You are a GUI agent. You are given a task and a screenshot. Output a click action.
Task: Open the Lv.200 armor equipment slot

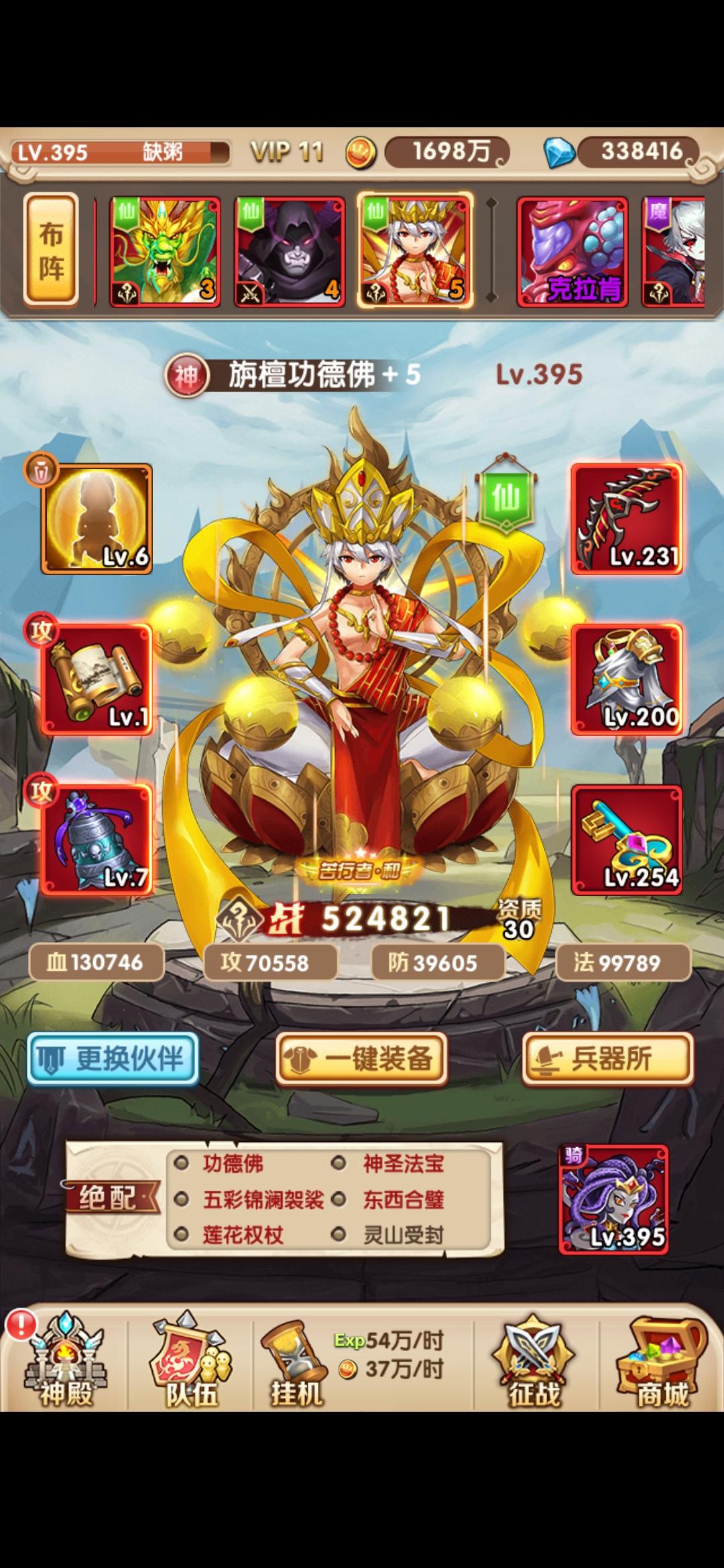[626, 679]
